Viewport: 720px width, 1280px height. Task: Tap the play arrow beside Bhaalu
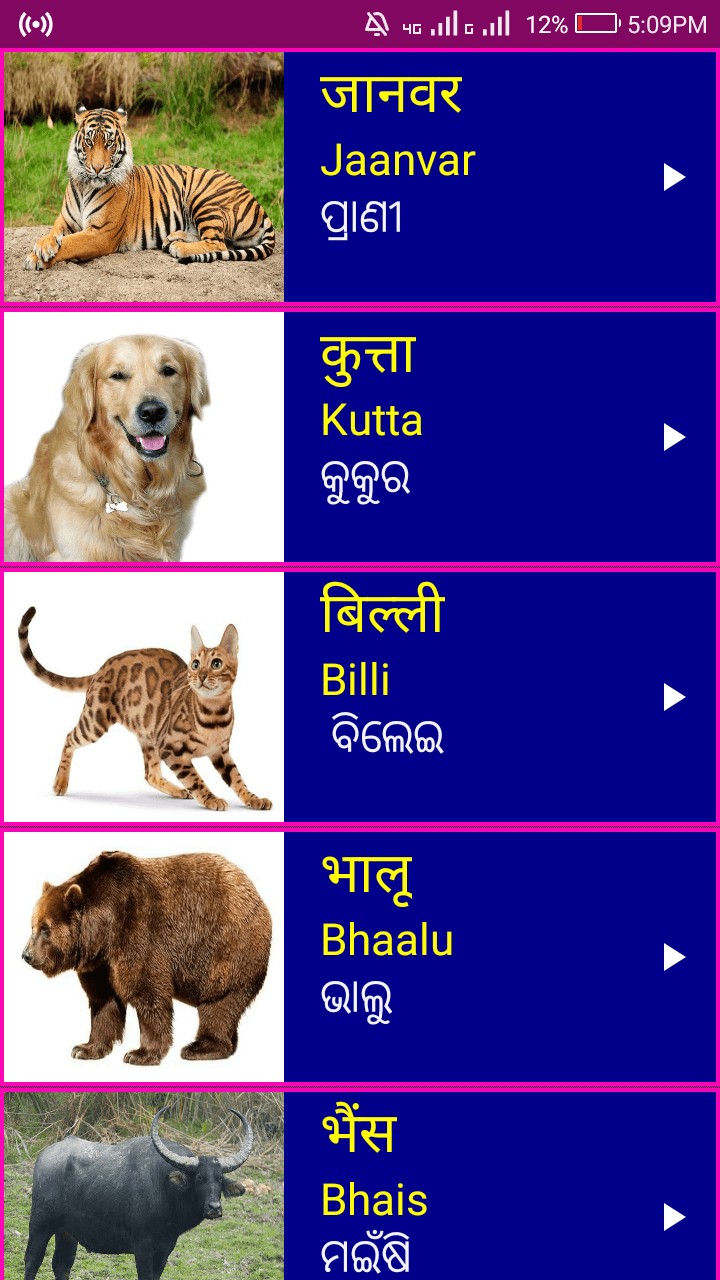[674, 957]
